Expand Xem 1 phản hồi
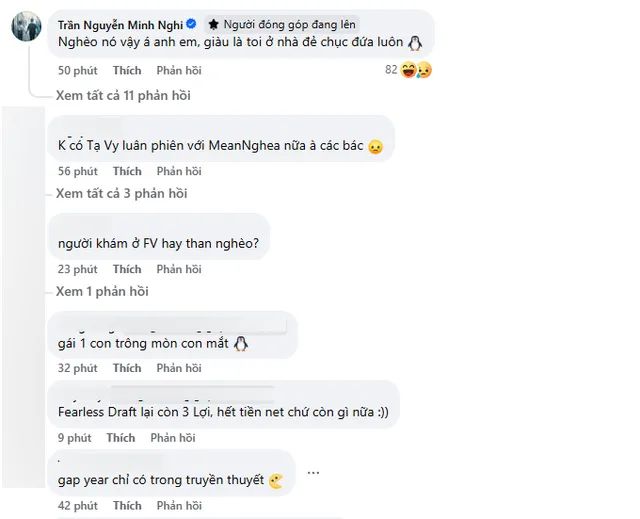The height and width of the screenshot is (519, 640). pos(102,291)
